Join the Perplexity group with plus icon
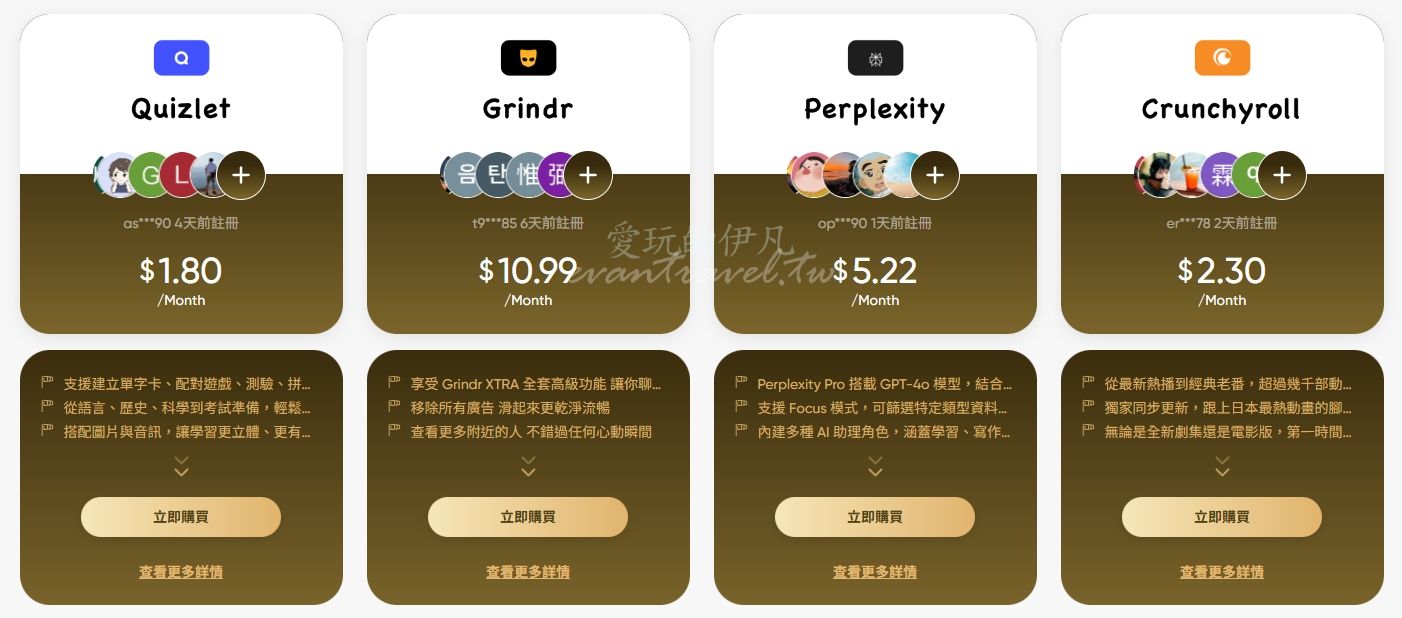The image size is (1402, 618). click(x=935, y=175)
